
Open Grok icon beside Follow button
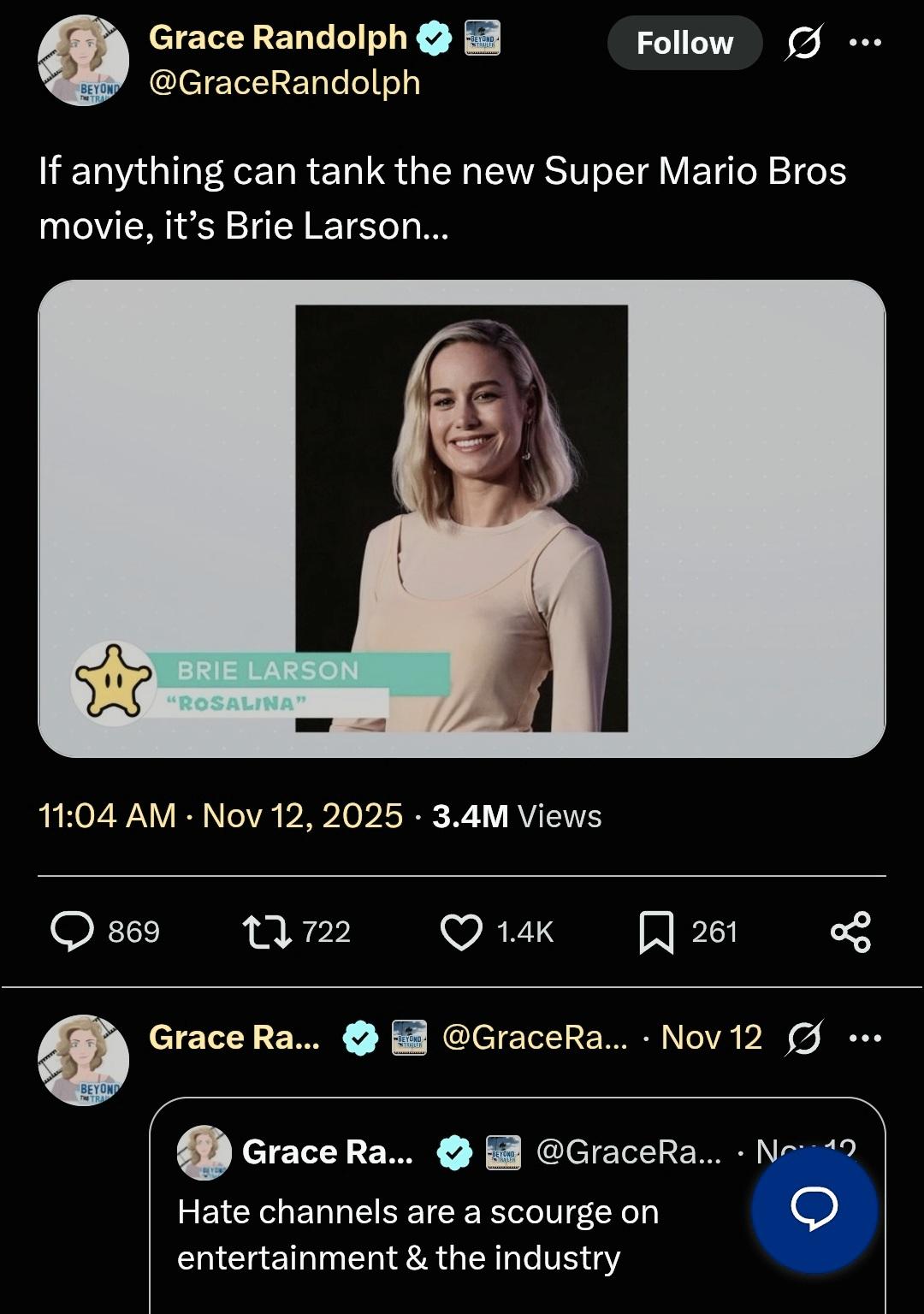(803, 43)
